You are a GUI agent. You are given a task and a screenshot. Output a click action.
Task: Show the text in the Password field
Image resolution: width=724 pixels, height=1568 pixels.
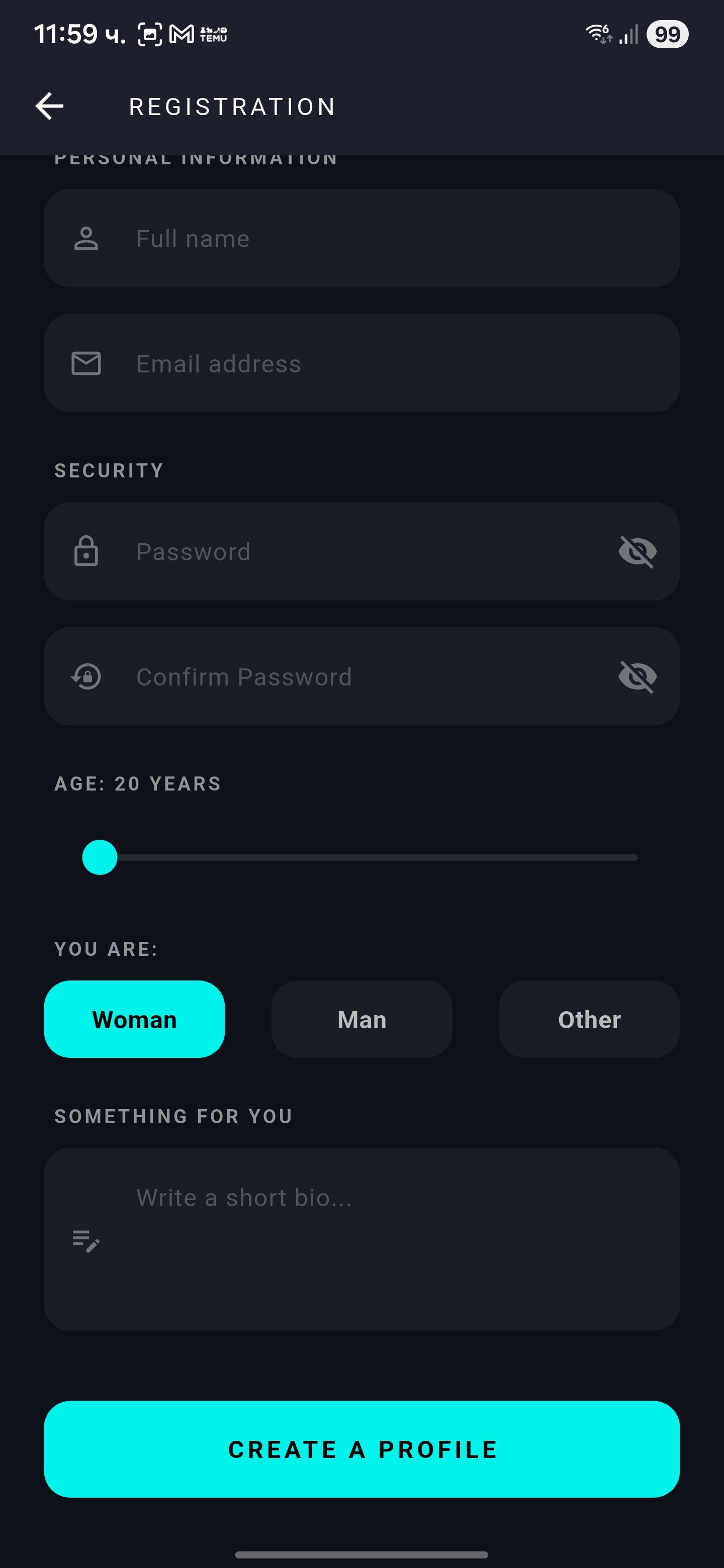[637, 551]
